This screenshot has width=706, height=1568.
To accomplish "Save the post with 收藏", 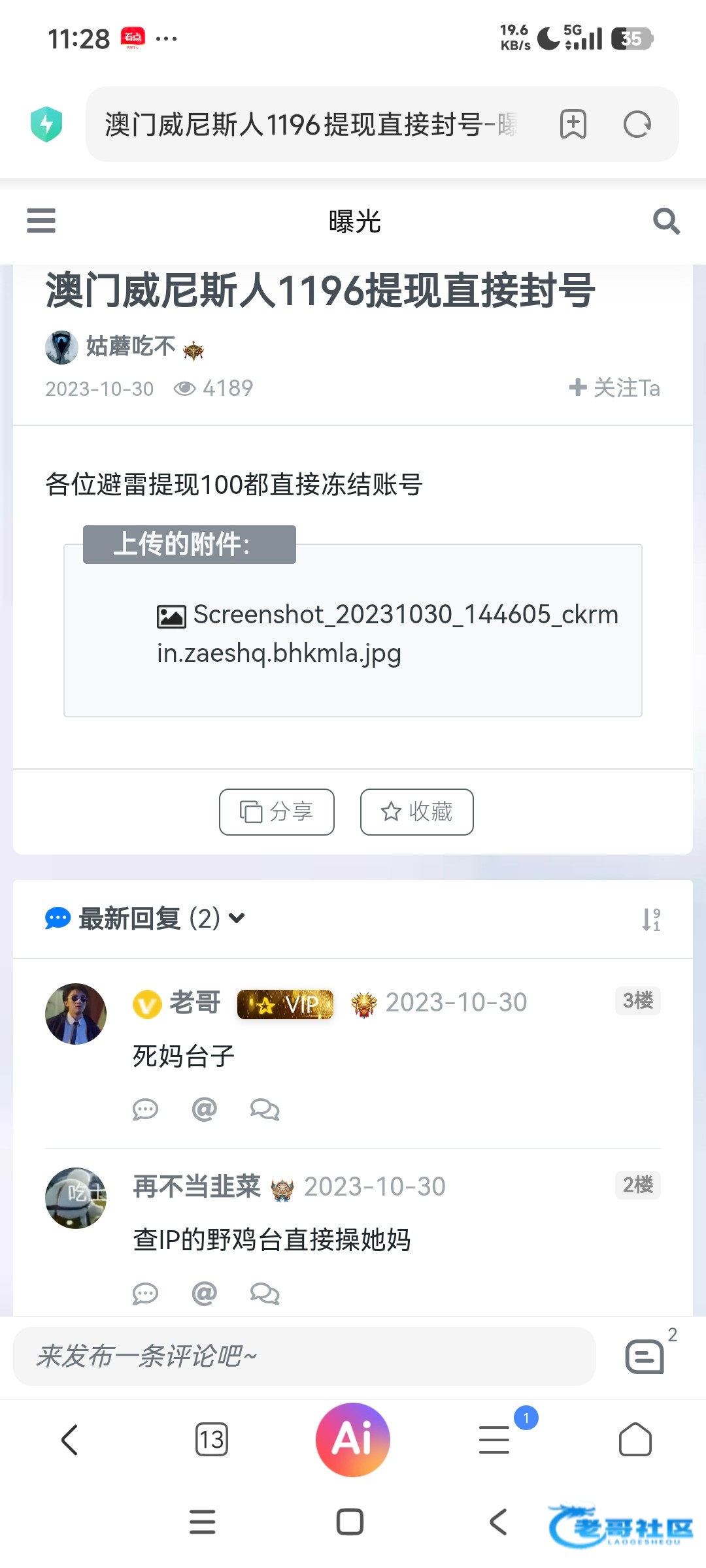I will pos(416,812).
